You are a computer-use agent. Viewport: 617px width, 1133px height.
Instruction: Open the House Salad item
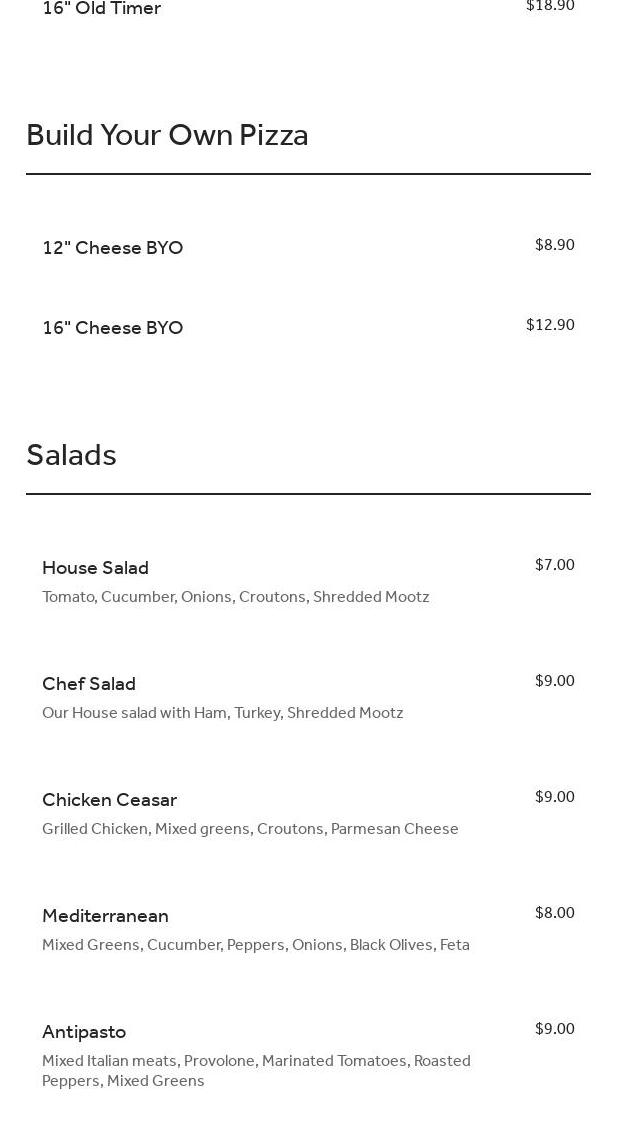click(x=95, y=568)
